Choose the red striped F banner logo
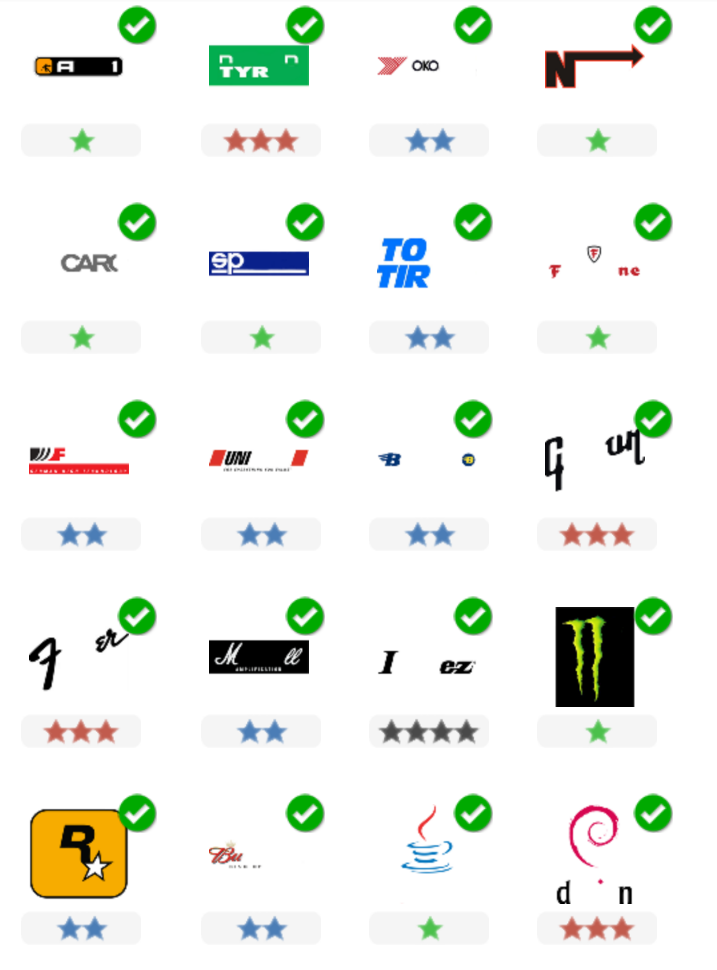 (79, 460)
